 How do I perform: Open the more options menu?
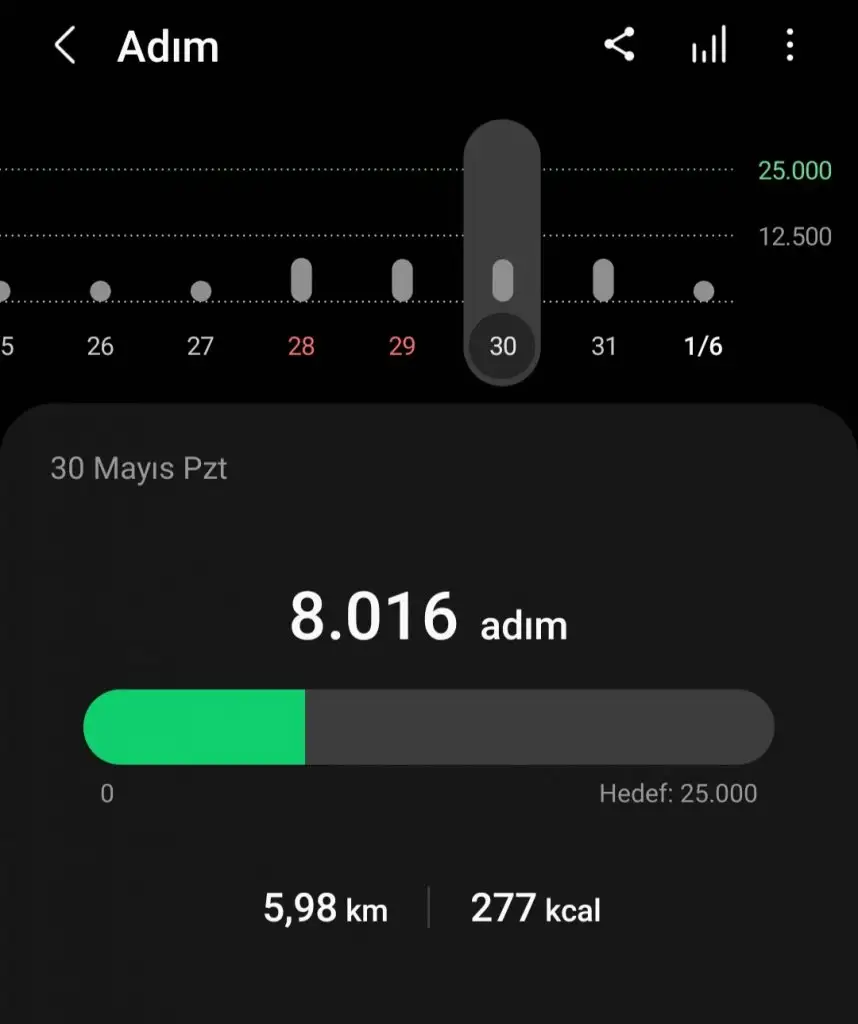pyautogui.click(x=790, y=45)
